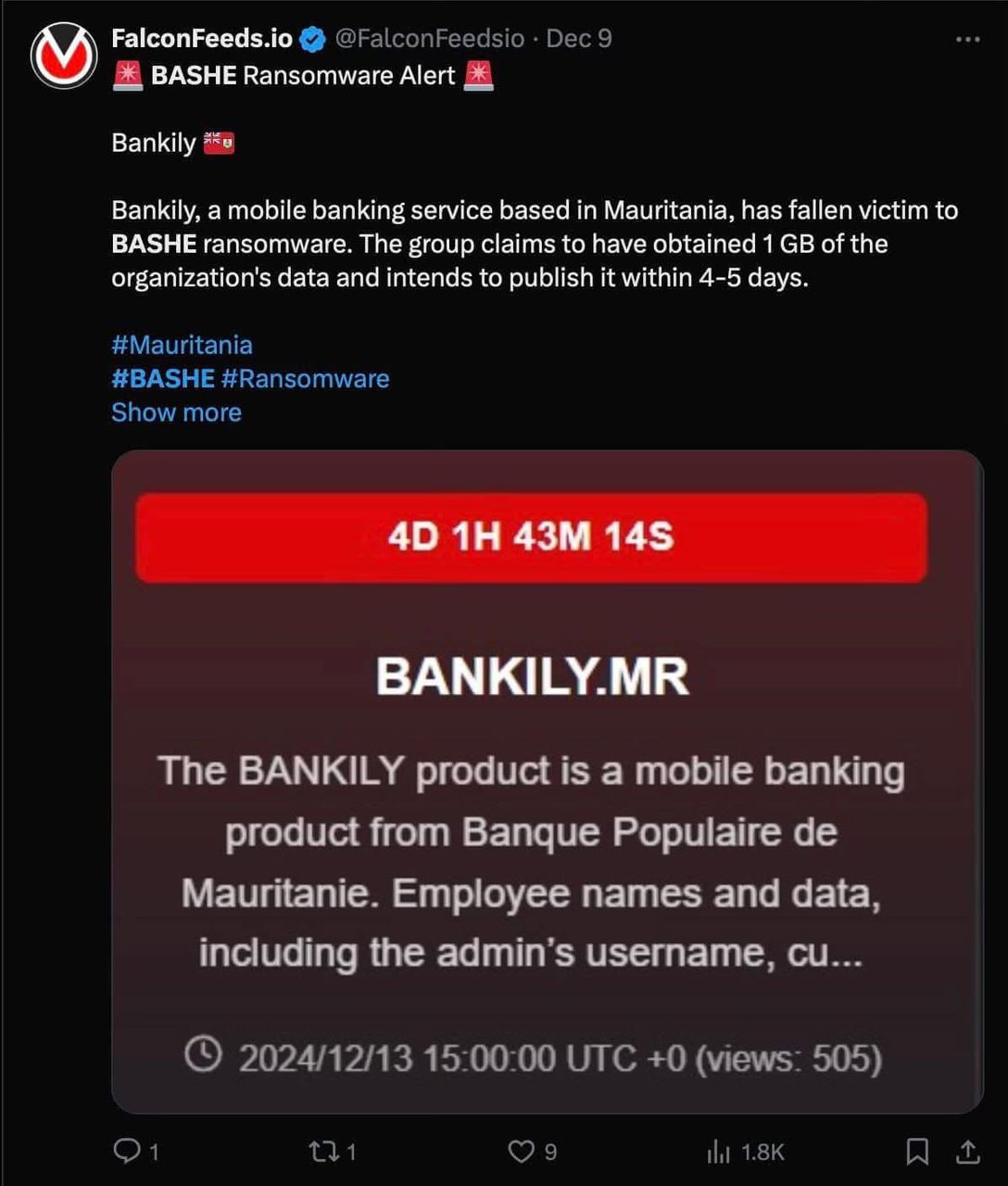Open the post's three-dot overflow menu
The image size is (1008, 1186).
(967, 39)
